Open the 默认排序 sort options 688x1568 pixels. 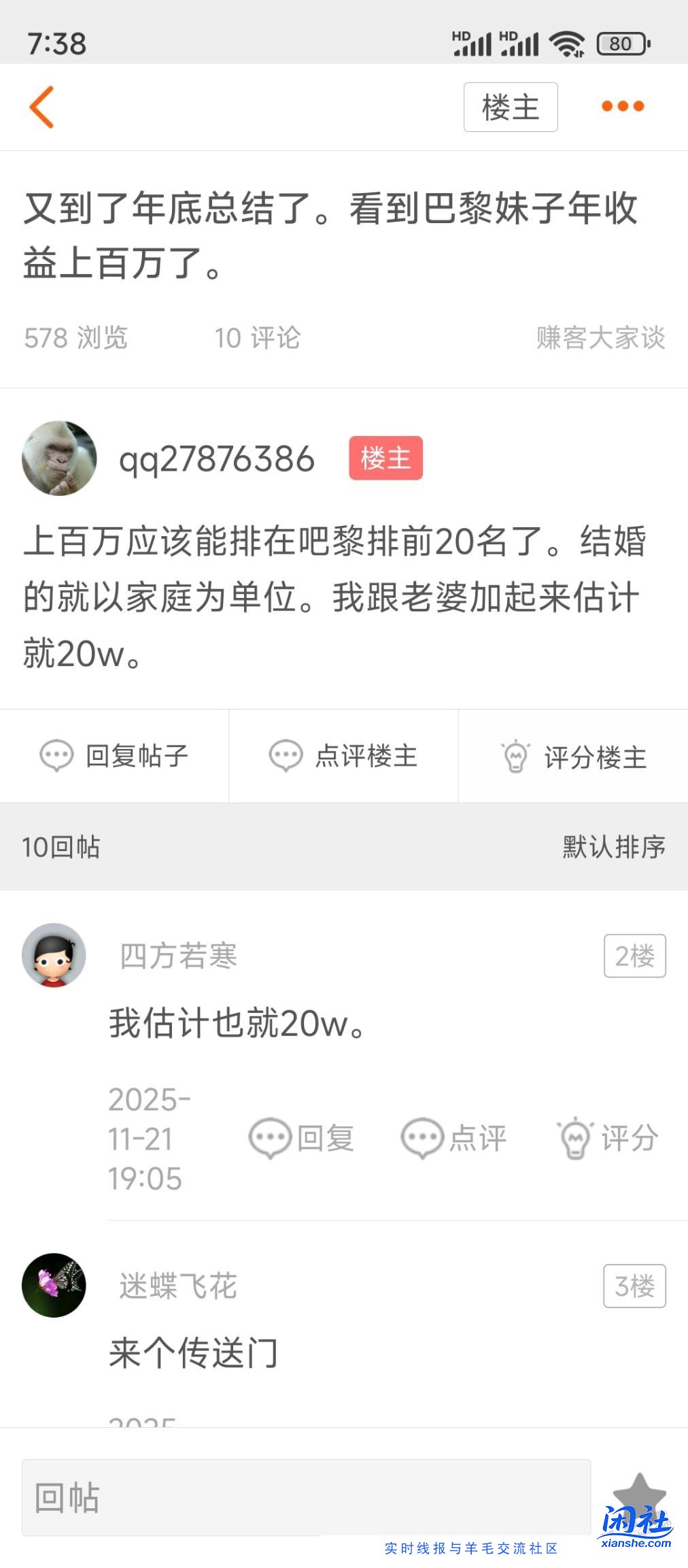coord(613,847)
